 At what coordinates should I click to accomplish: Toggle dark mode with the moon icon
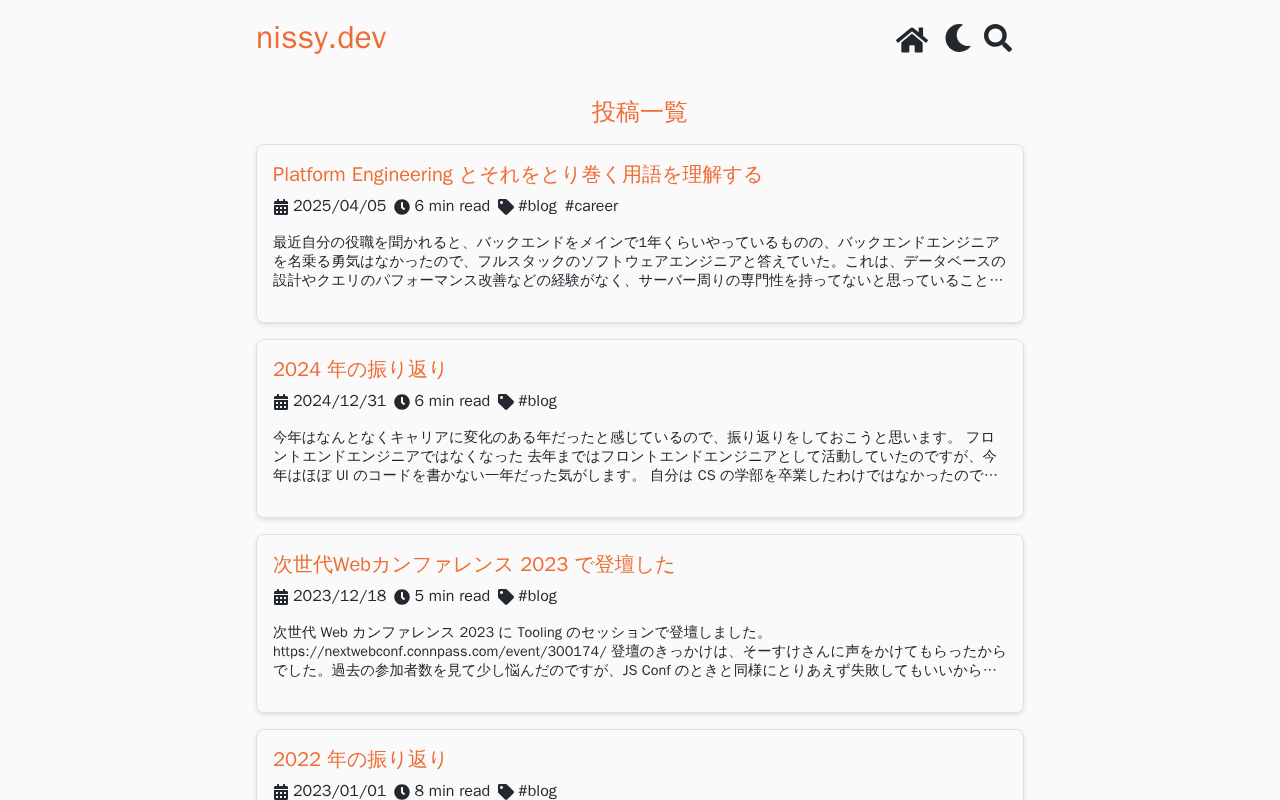click(x=957, y=39)
